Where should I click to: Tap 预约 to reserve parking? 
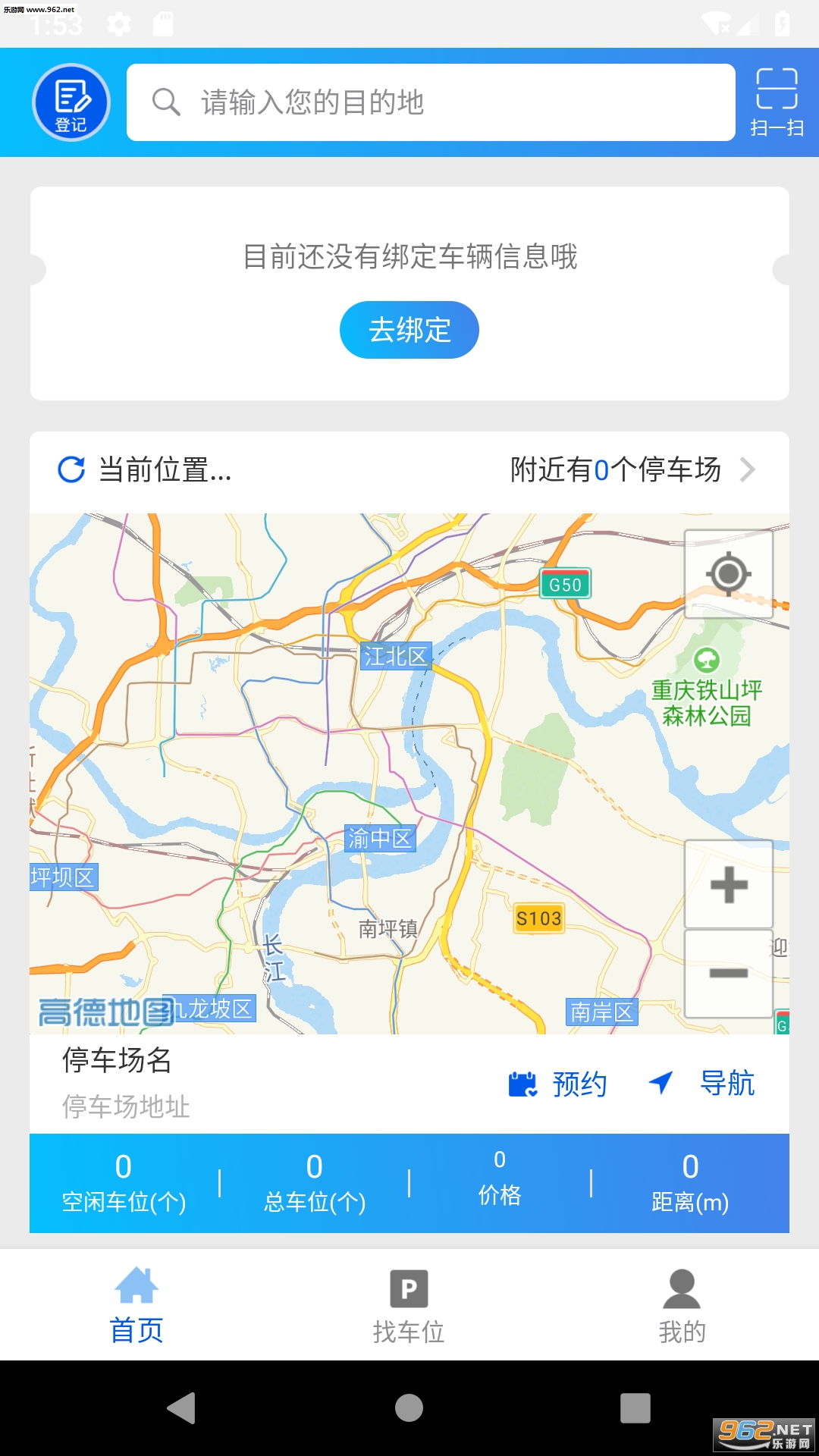click(558, 1084)
